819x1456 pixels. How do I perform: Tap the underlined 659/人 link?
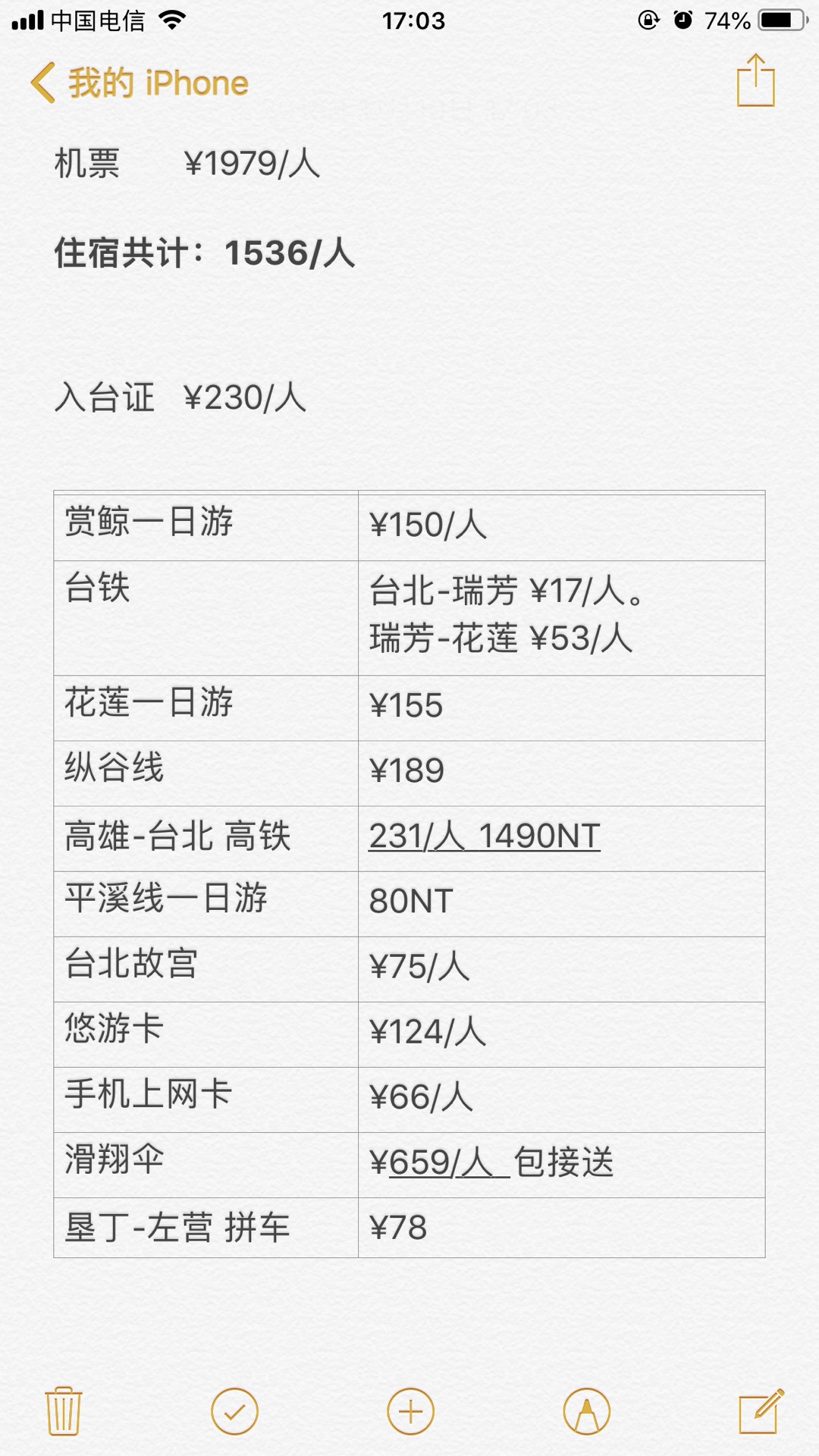pyautogui.click(x=447, y=1163)
